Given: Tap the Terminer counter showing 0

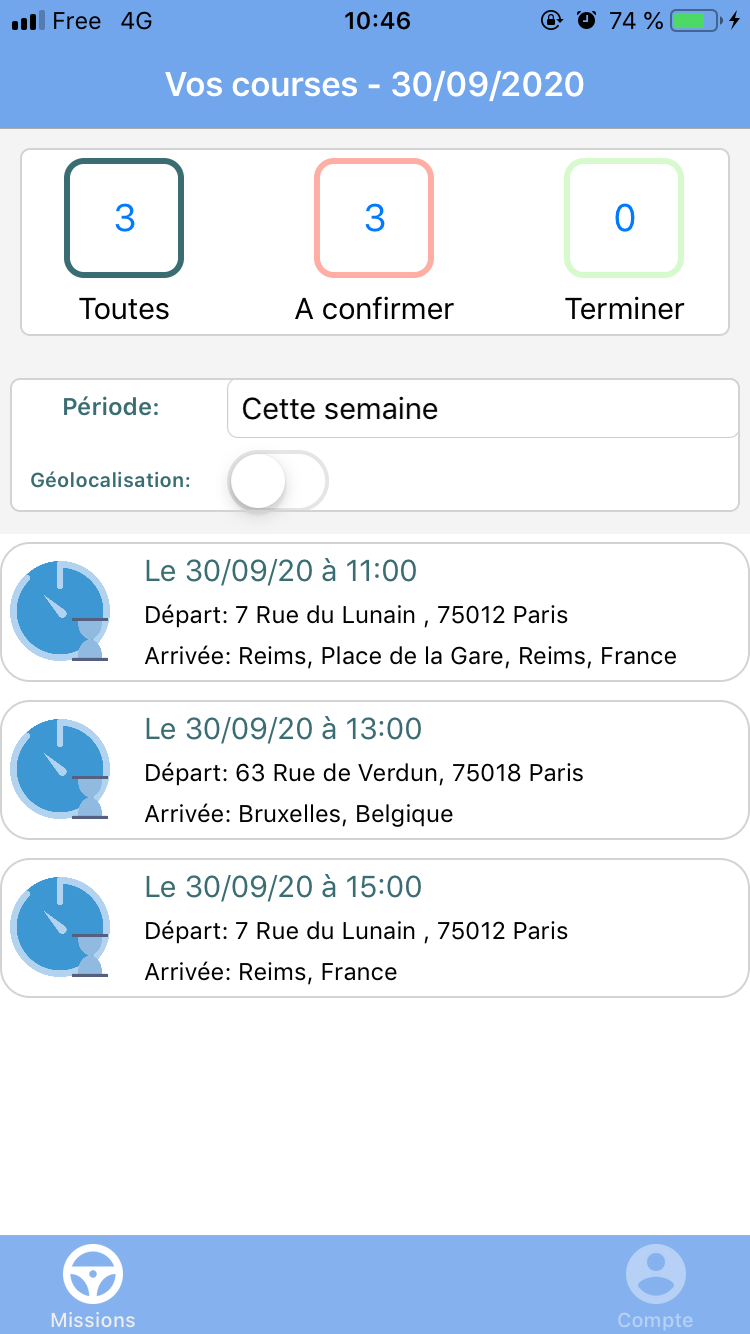Looking at the screenshot, I should pos(624,218).
